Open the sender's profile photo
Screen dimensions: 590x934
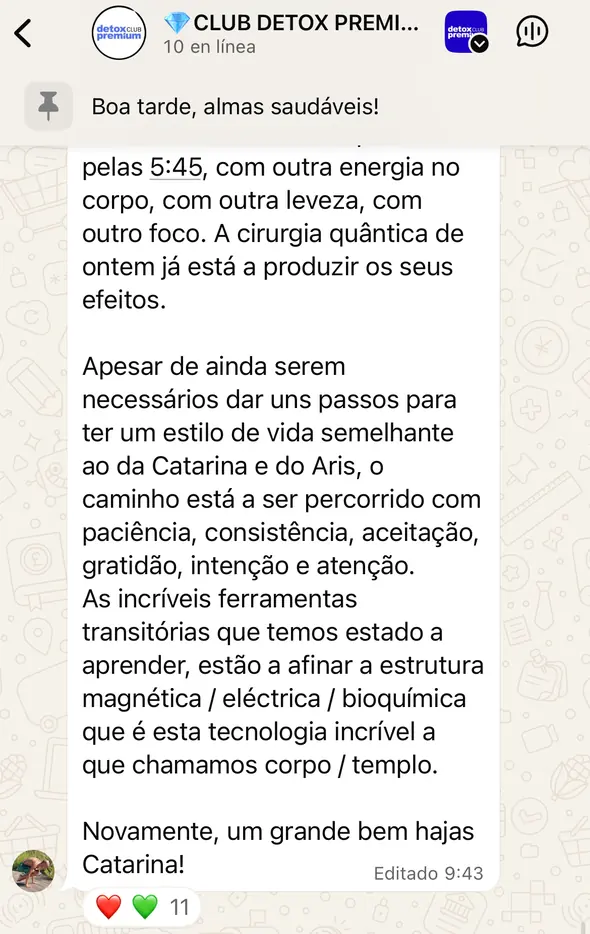(33, 871)
